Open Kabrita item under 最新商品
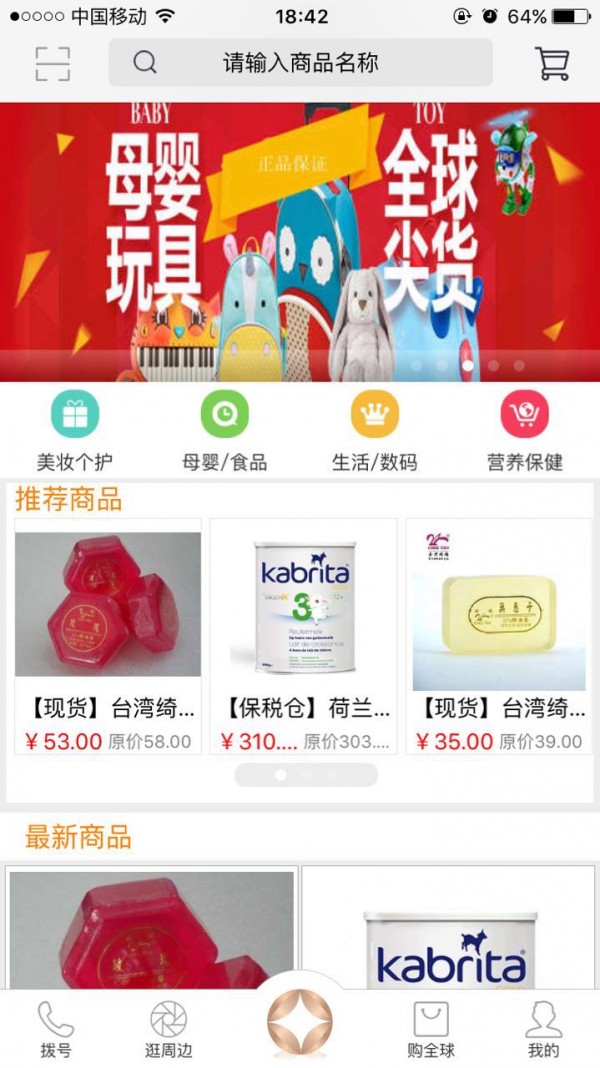The width and height of the screenshot is (600, 1068). (x=450, y=930)
